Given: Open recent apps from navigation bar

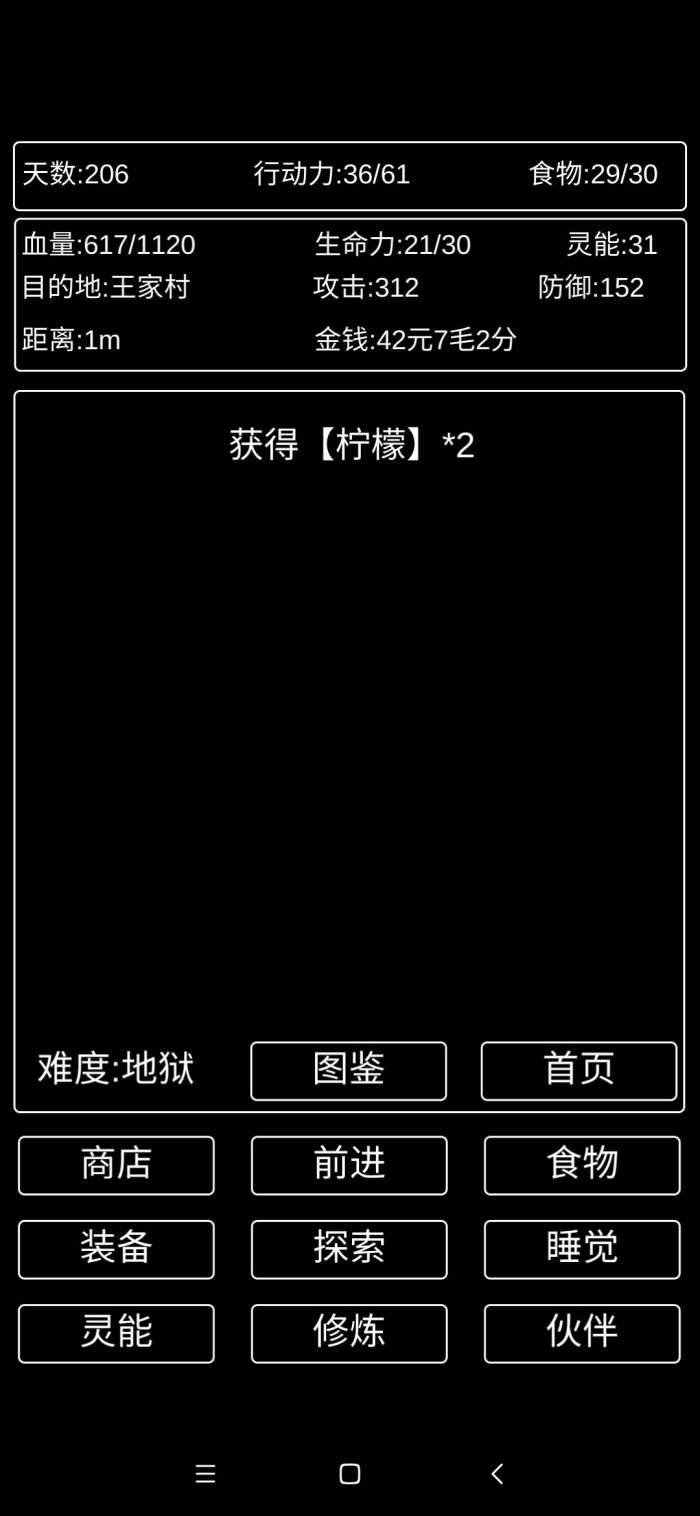Looking at the screenshot, I should tap(205, 1473).
